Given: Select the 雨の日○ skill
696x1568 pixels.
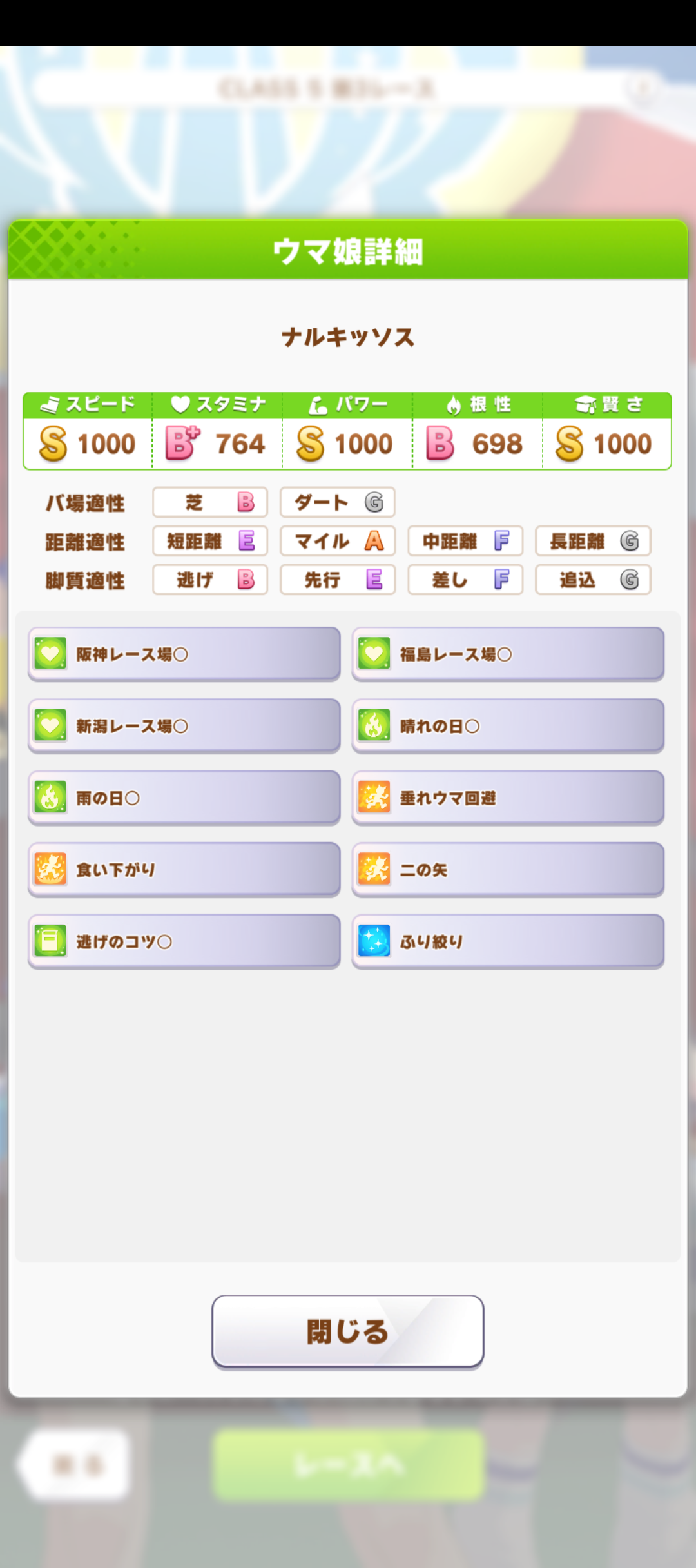Looking at the screenshot, I should [184, 798].
